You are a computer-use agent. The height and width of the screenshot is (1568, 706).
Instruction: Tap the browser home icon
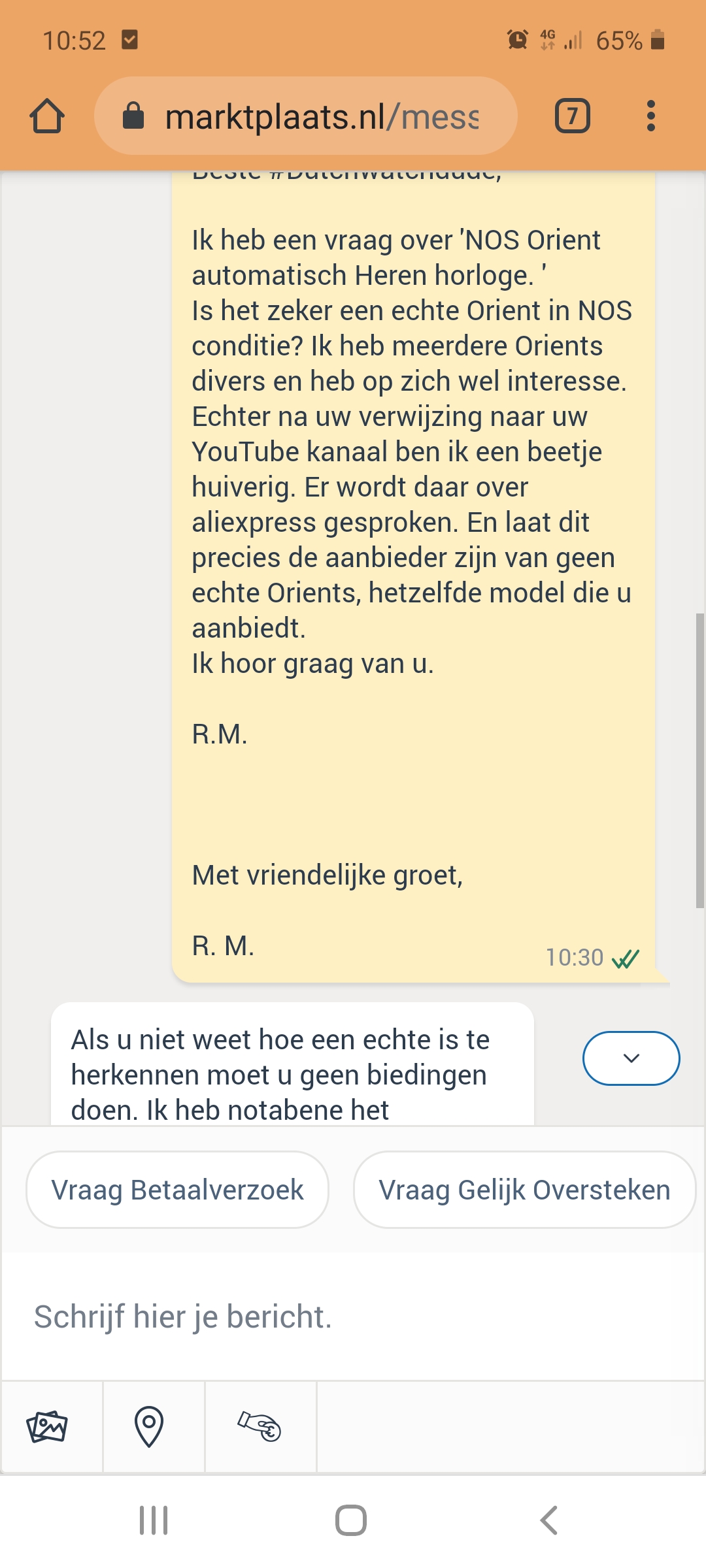point(47,116)
